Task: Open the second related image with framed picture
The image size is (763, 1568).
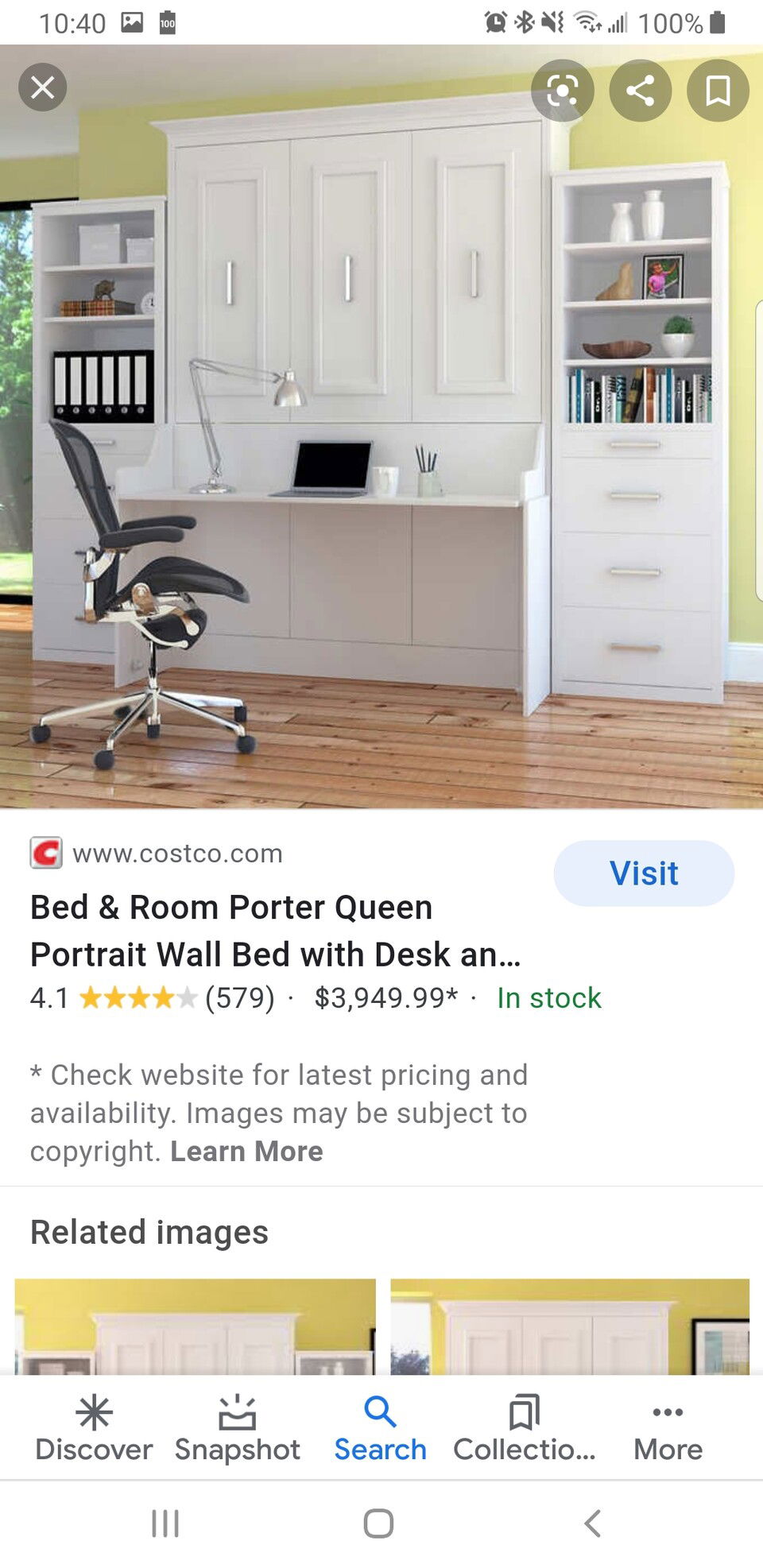Action: point(570,1326)
